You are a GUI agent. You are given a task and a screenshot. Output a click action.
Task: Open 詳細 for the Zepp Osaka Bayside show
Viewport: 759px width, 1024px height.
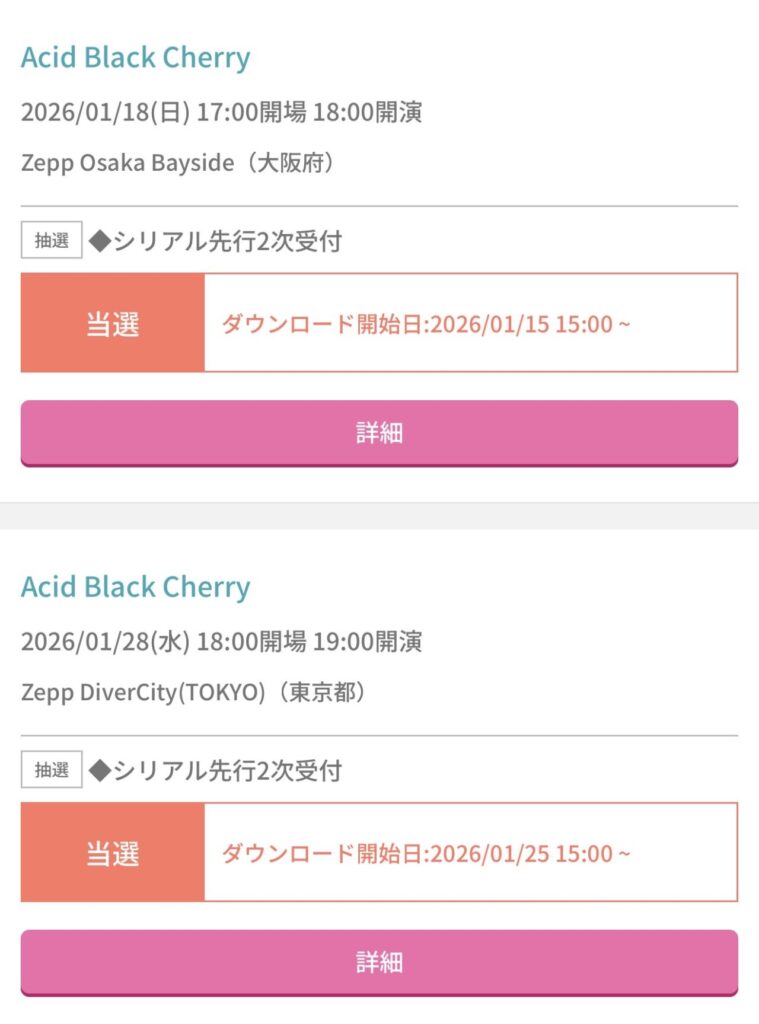(379, 433)
